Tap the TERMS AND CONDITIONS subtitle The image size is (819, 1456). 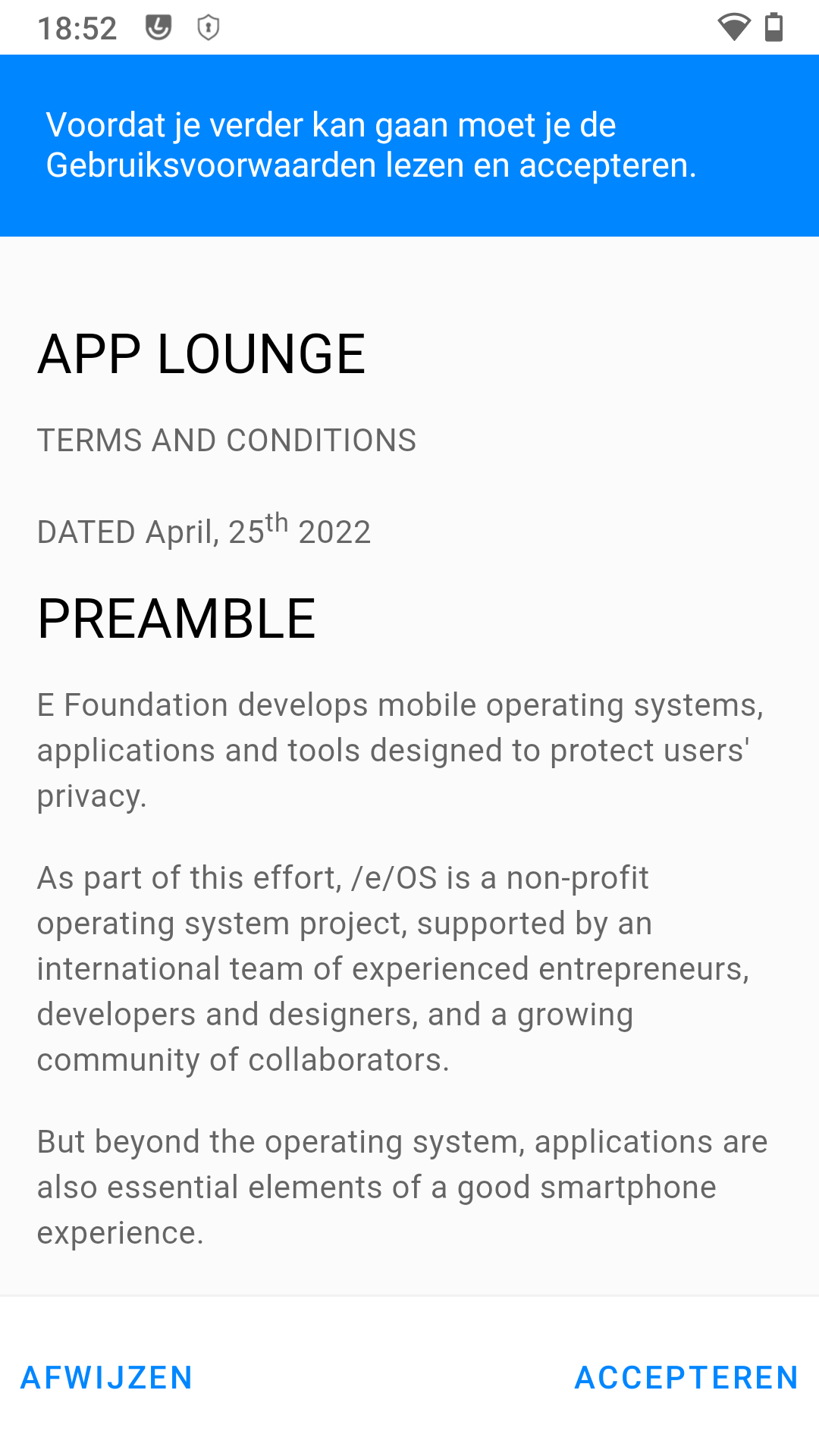tap(227, 440)
